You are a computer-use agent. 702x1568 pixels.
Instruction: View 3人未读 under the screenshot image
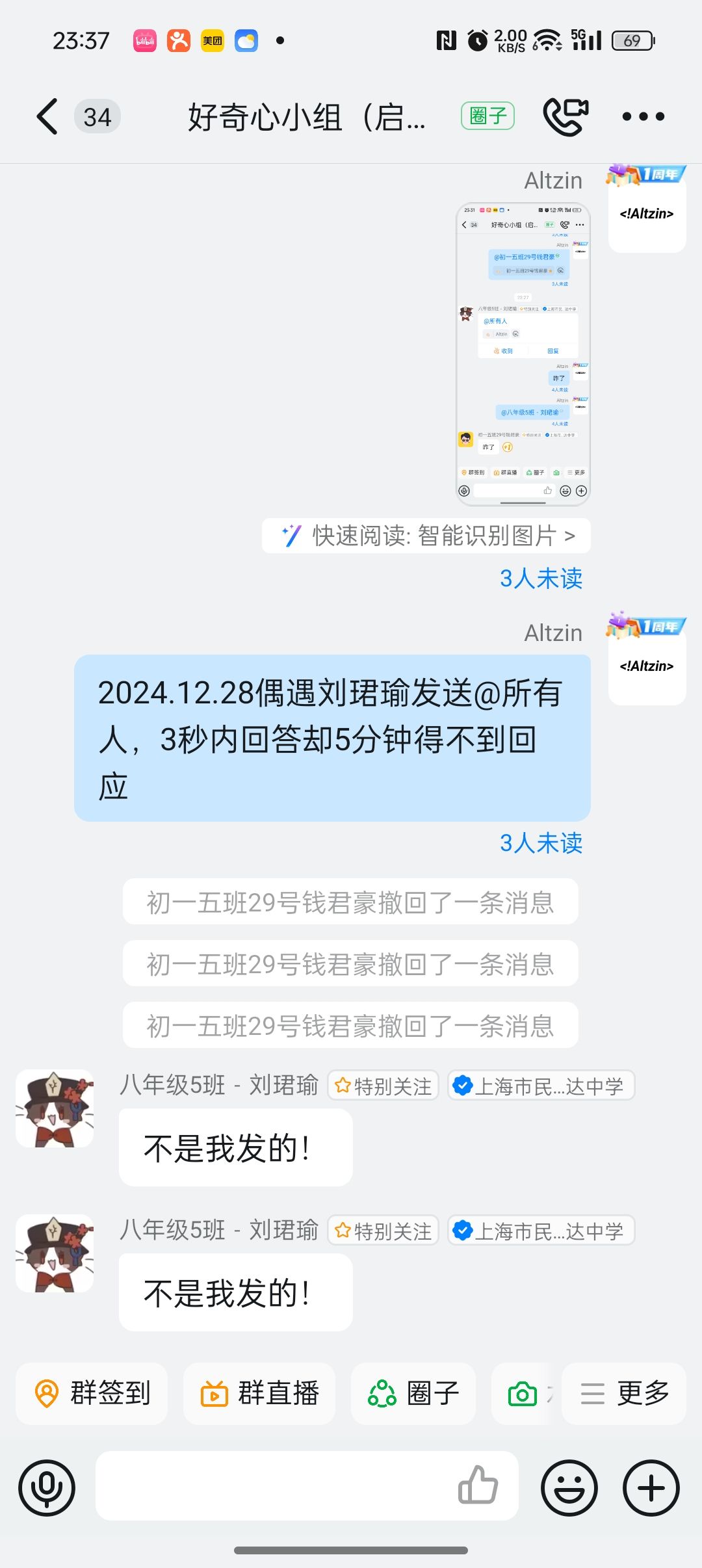(x=540, y=578)
